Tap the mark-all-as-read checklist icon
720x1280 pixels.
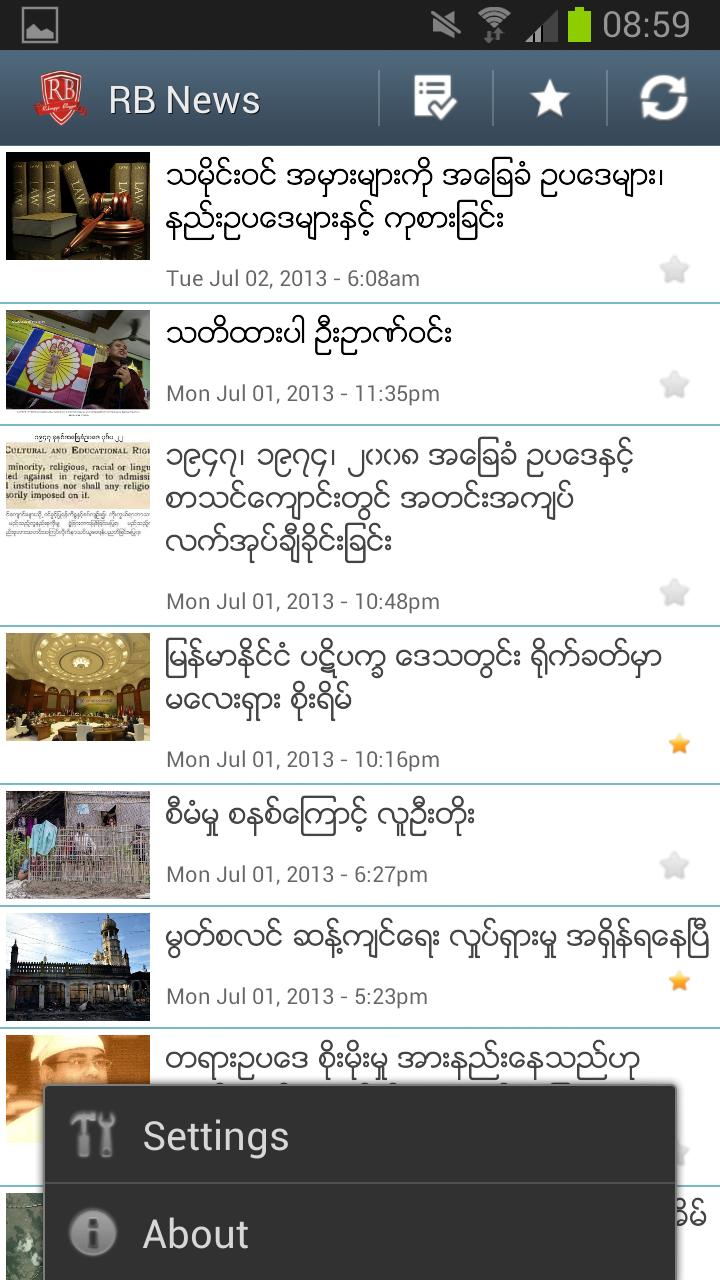[x=434, y=97]
